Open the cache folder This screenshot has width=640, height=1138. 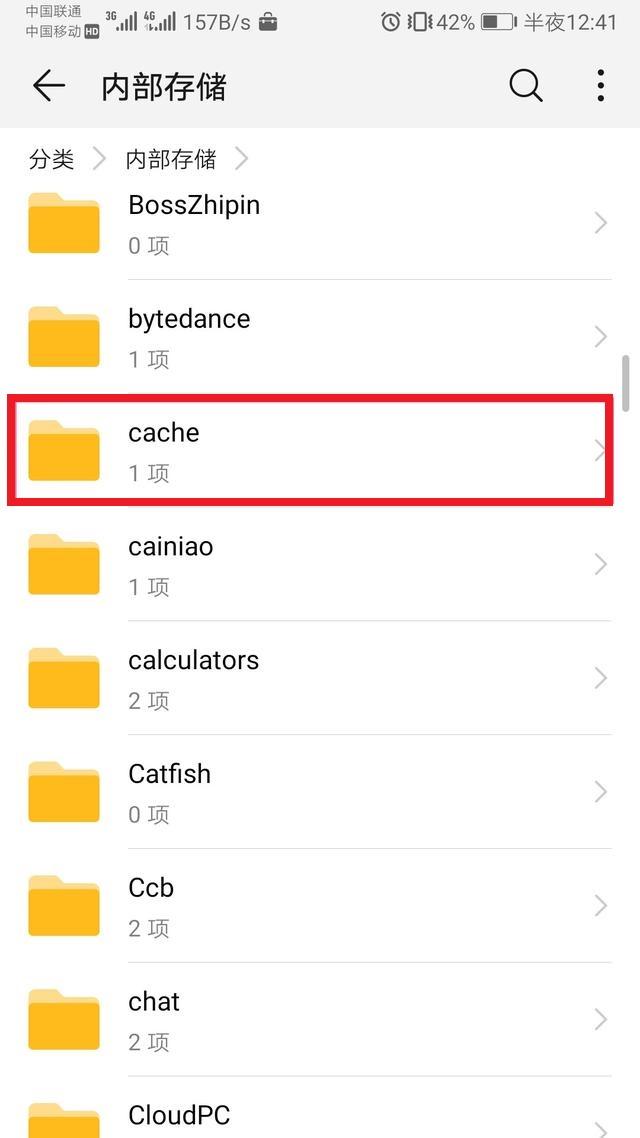320,450
